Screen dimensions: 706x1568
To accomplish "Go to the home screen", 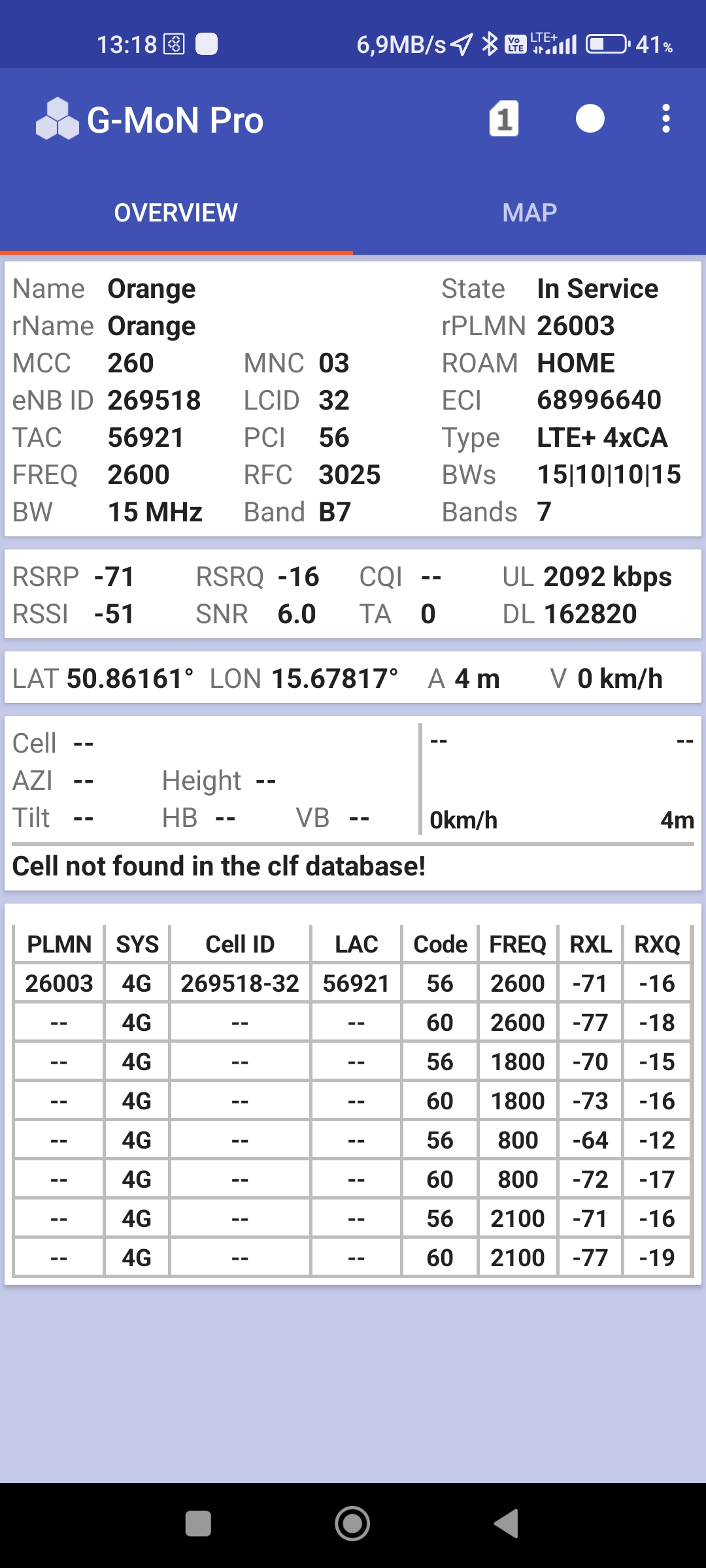I will click(x=352, y=1524).
